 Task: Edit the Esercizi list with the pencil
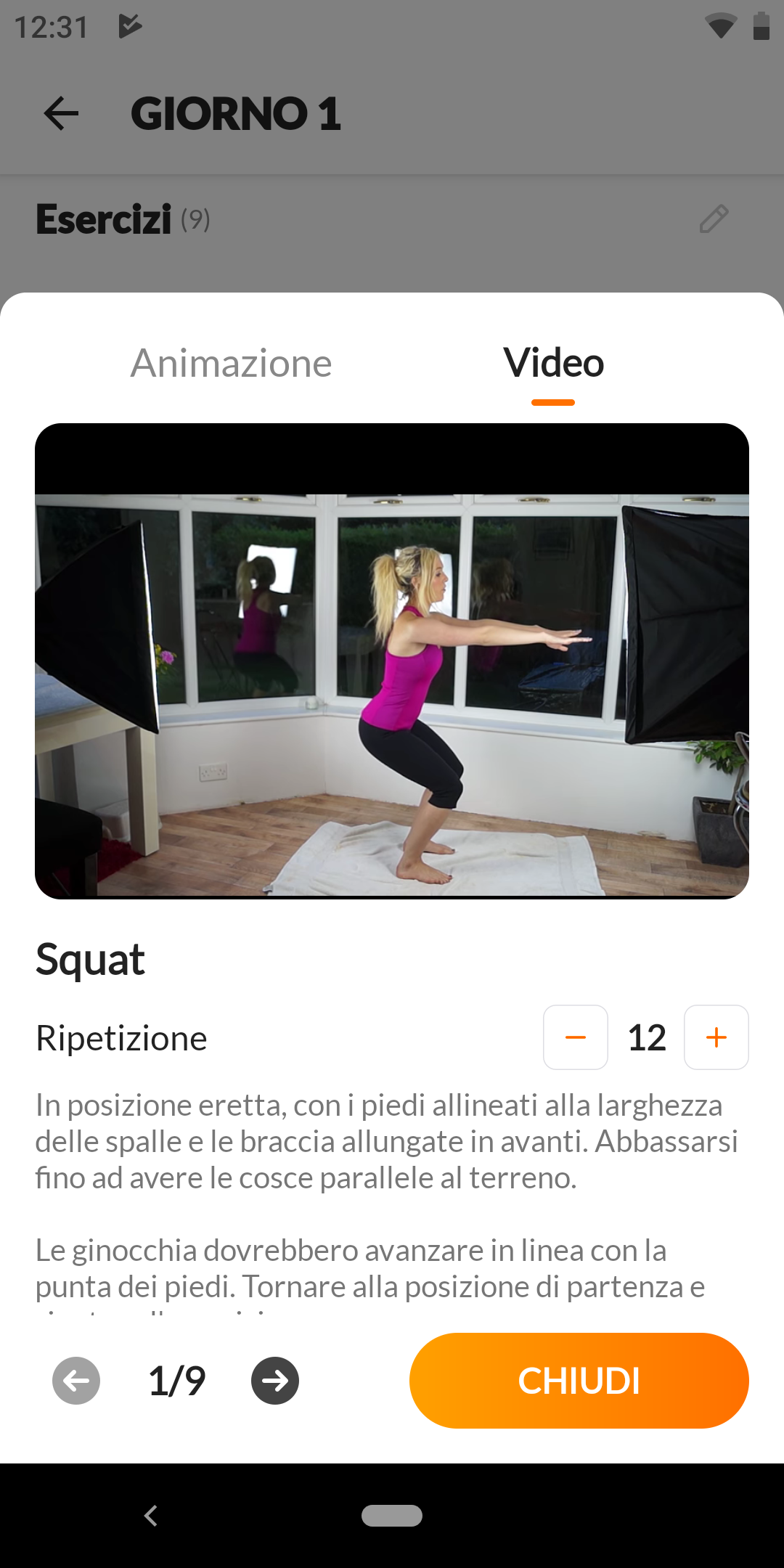pyautogui.click(x=714, y=219)
